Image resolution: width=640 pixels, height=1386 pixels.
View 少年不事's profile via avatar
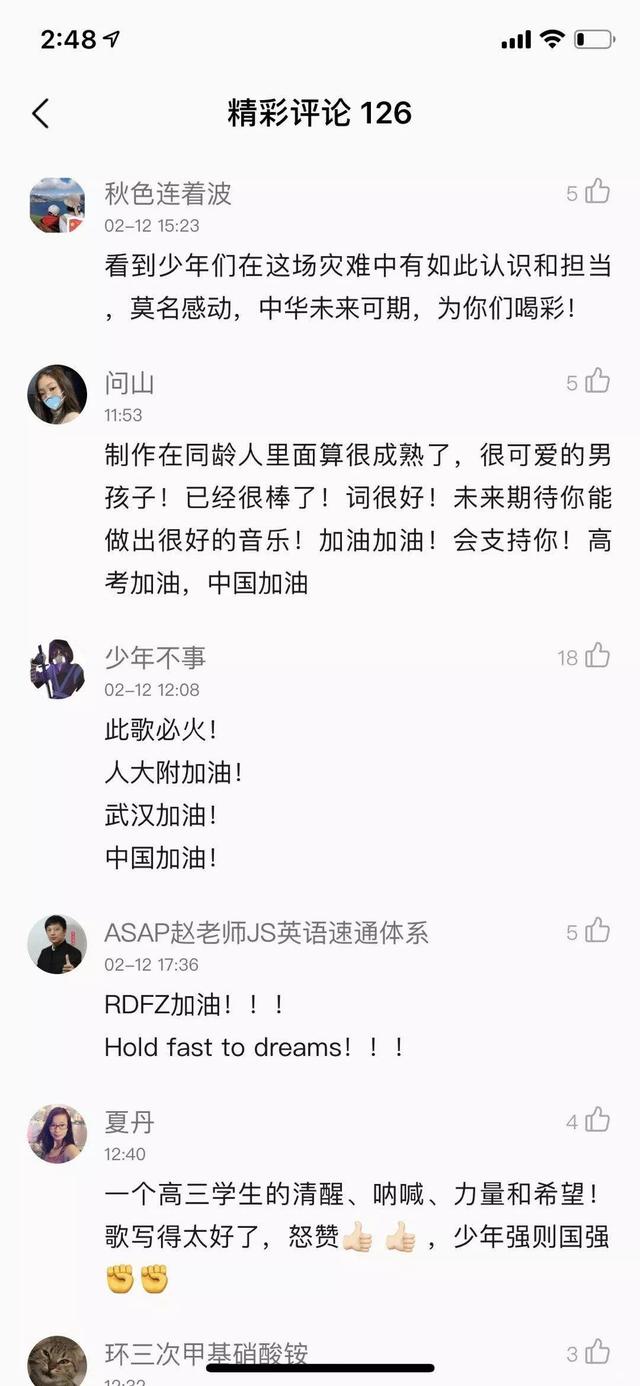click(57, 670)
